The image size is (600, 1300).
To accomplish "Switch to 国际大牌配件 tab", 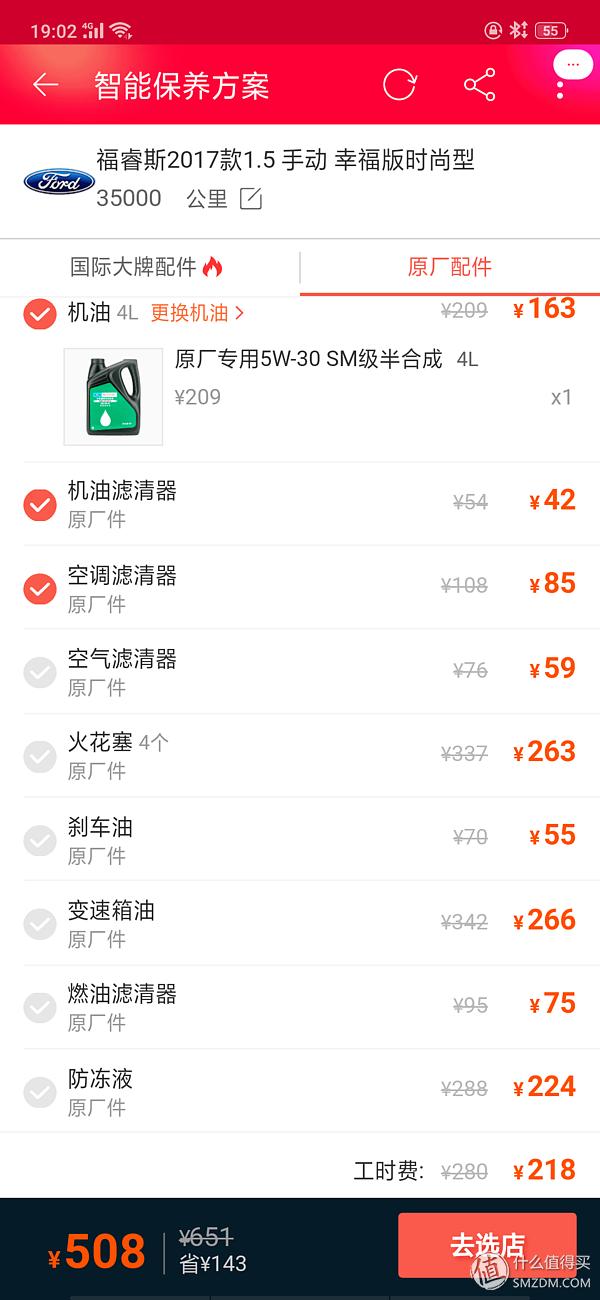I will click(x=147, y=267).
